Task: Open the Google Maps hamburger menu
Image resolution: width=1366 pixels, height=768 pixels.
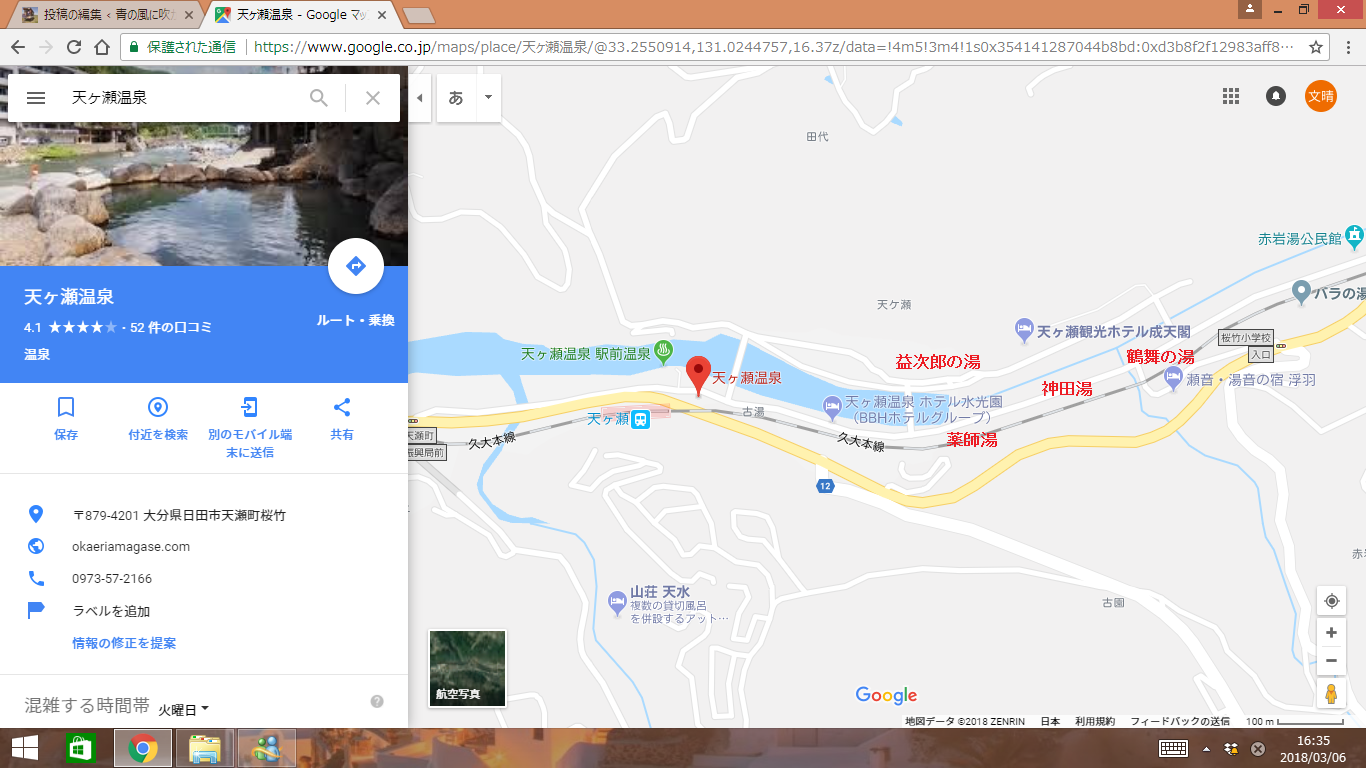Action: [36, 98]
